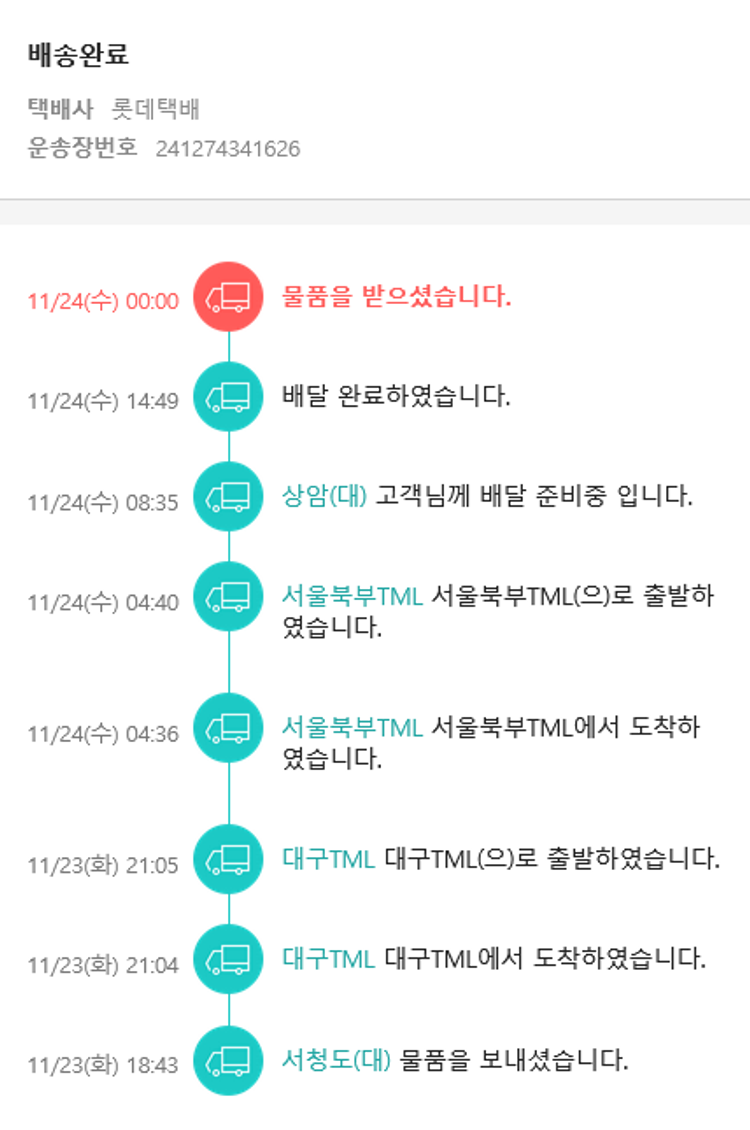View the 서청도(대) branch details
Screen dimensions: 750x1130
(x=337, y=1059)
